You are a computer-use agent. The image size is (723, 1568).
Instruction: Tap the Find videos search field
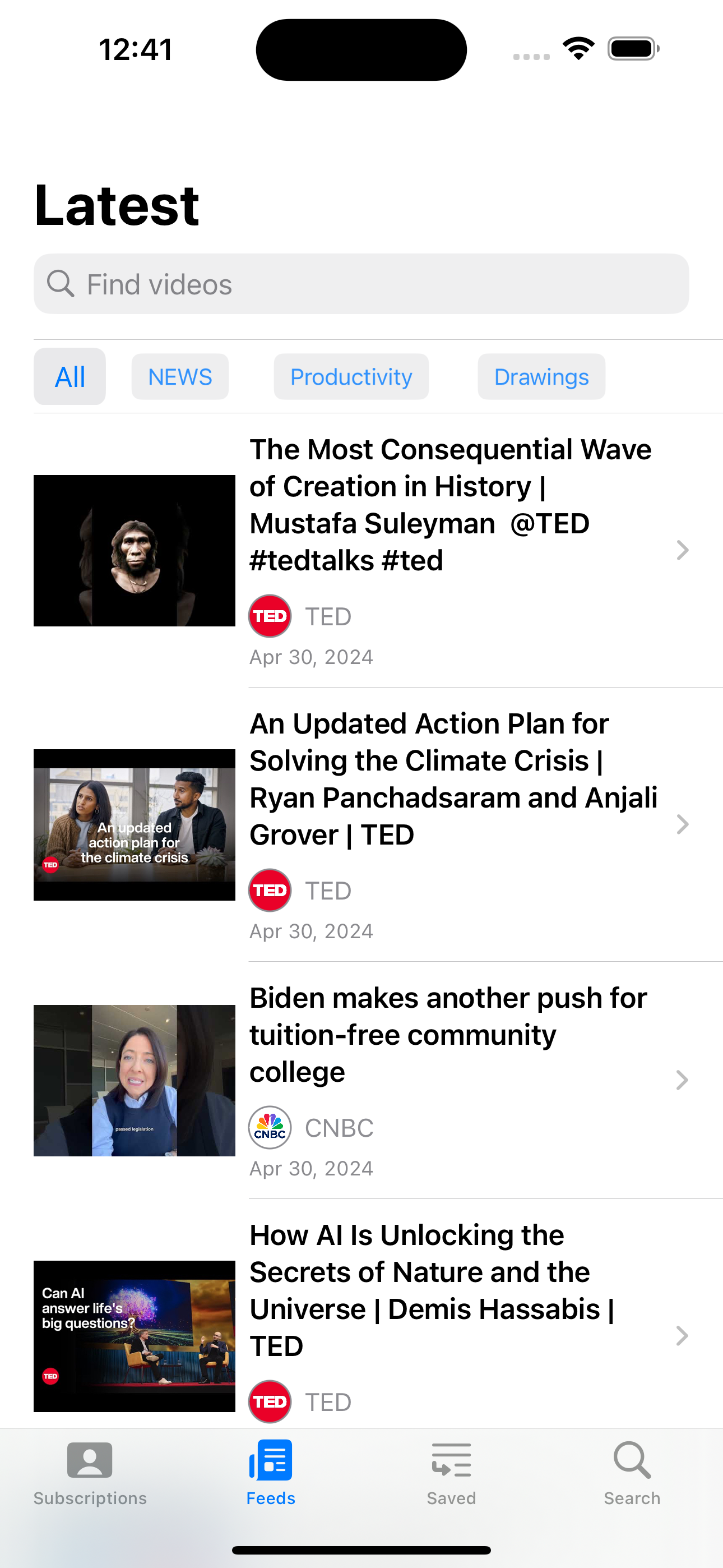[360, 284]
